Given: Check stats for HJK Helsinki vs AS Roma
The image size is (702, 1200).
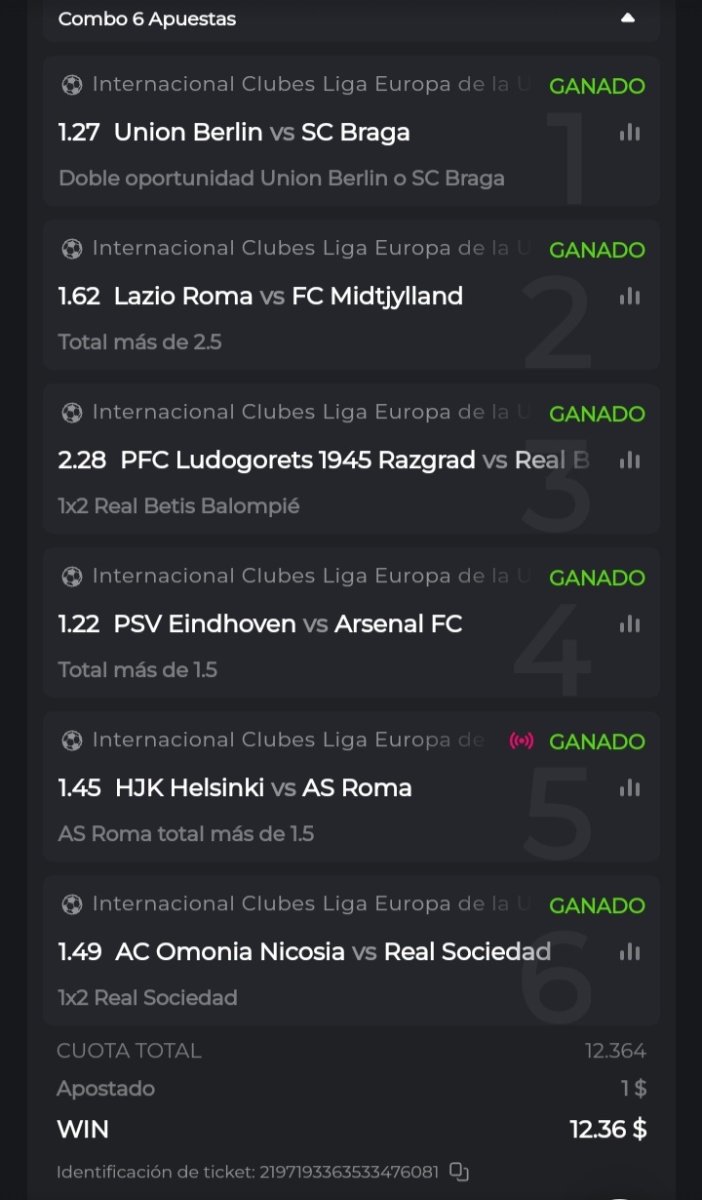Looking at the screenshot, I should pyautogui.click(x=629, y=788).
